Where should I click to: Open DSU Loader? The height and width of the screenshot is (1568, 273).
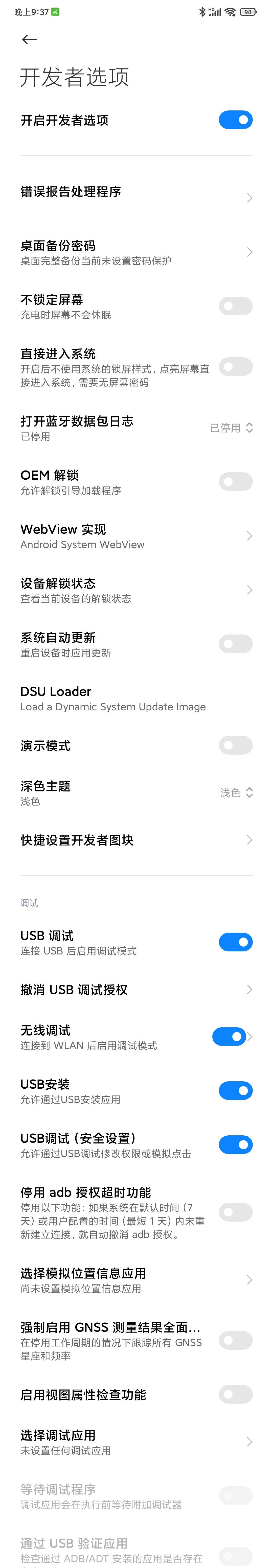tap(136, 698)
